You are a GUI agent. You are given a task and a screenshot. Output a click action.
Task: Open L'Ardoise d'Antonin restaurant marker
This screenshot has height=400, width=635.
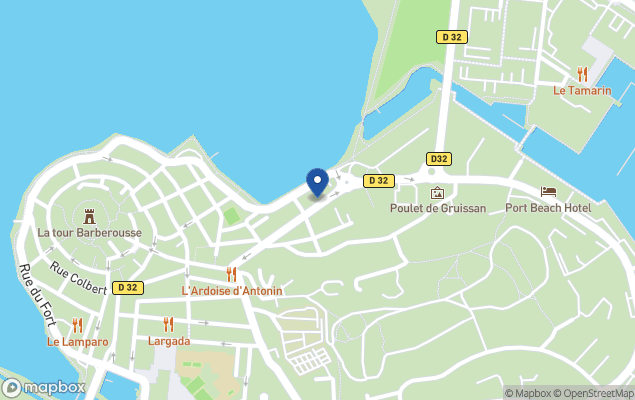232,274
